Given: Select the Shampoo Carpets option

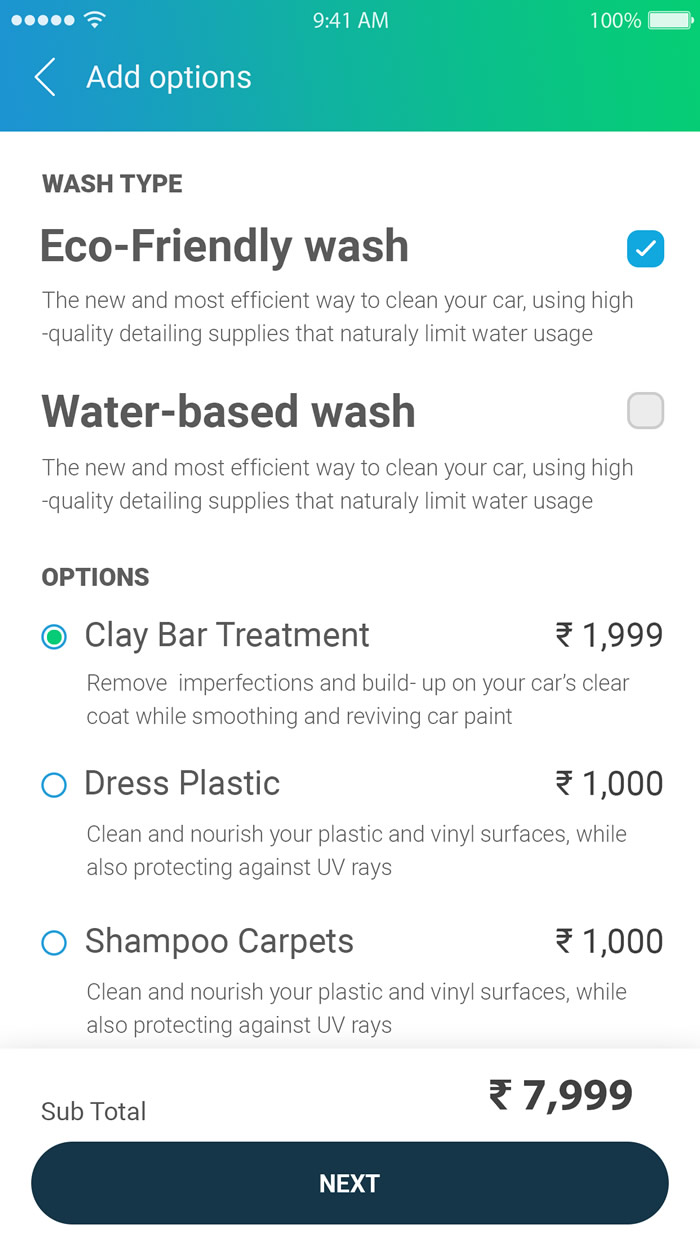Looking at the screenshot, I should pyautogui.click(x=54, y=942).
